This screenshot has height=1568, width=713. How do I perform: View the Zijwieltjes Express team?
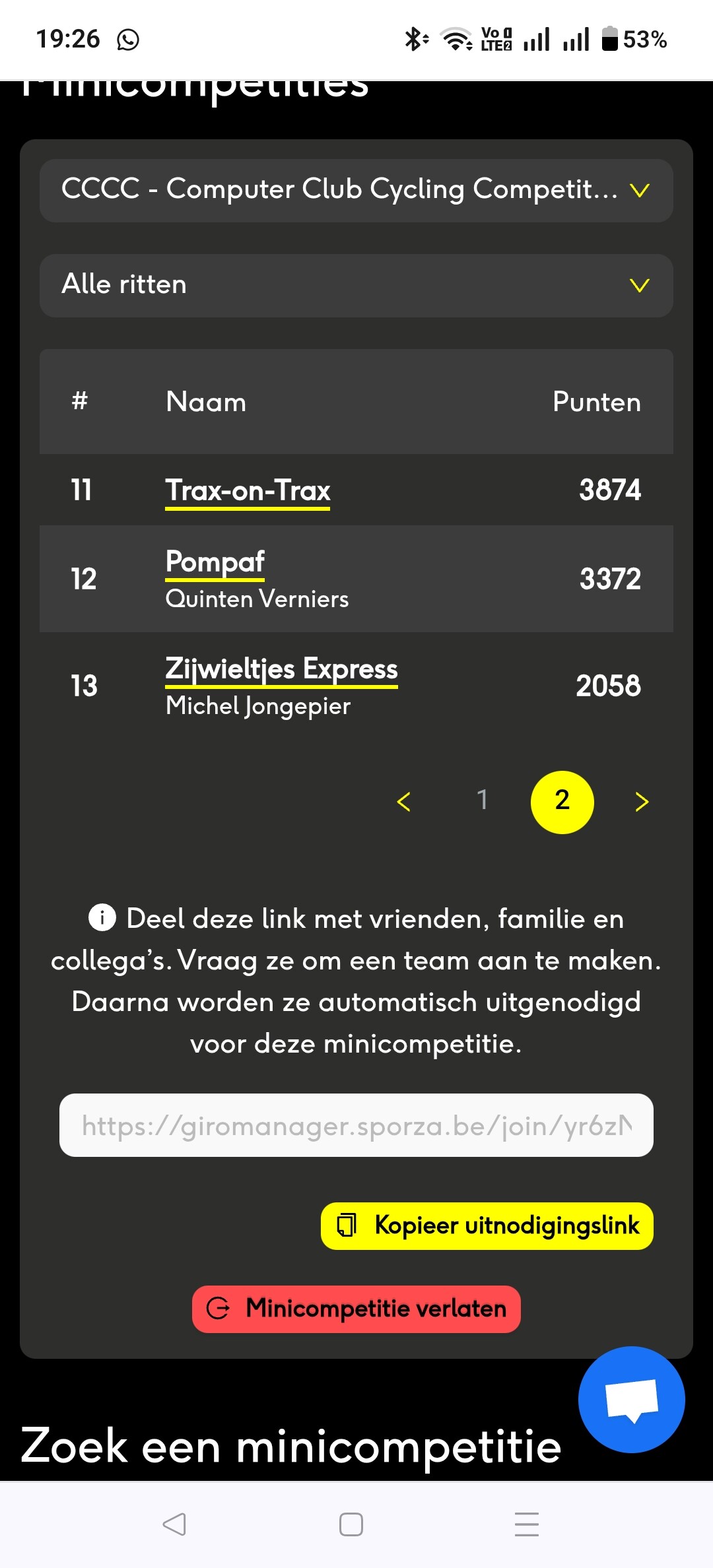pos(281,669)
